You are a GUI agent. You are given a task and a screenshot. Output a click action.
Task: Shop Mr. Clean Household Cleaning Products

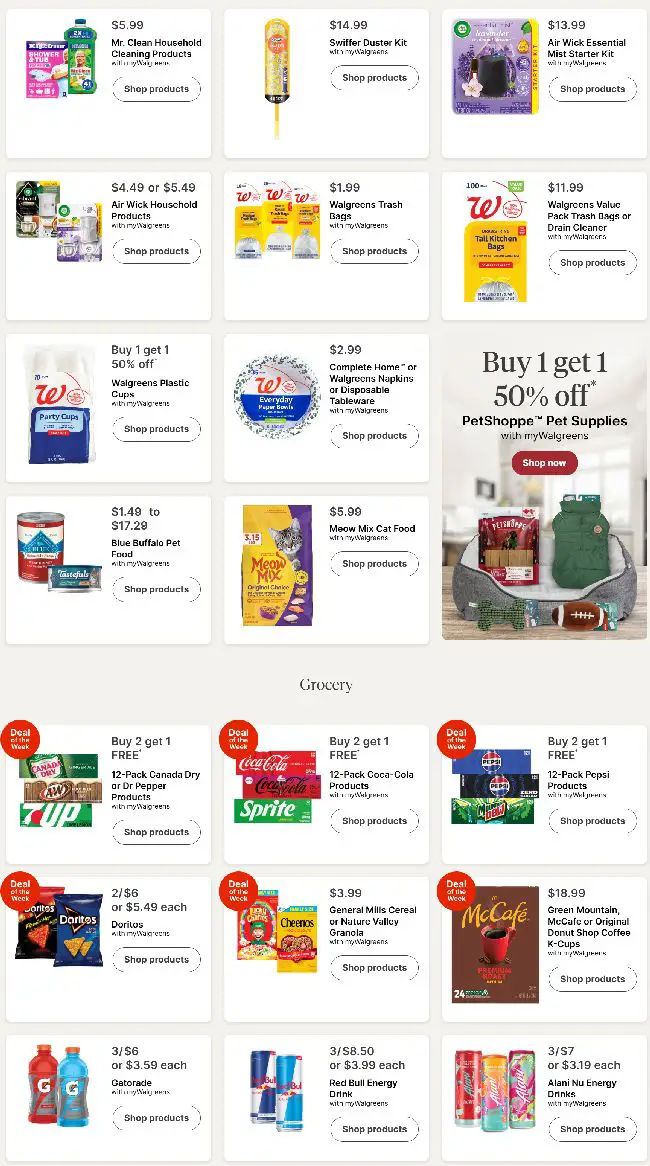coord(157,89)
